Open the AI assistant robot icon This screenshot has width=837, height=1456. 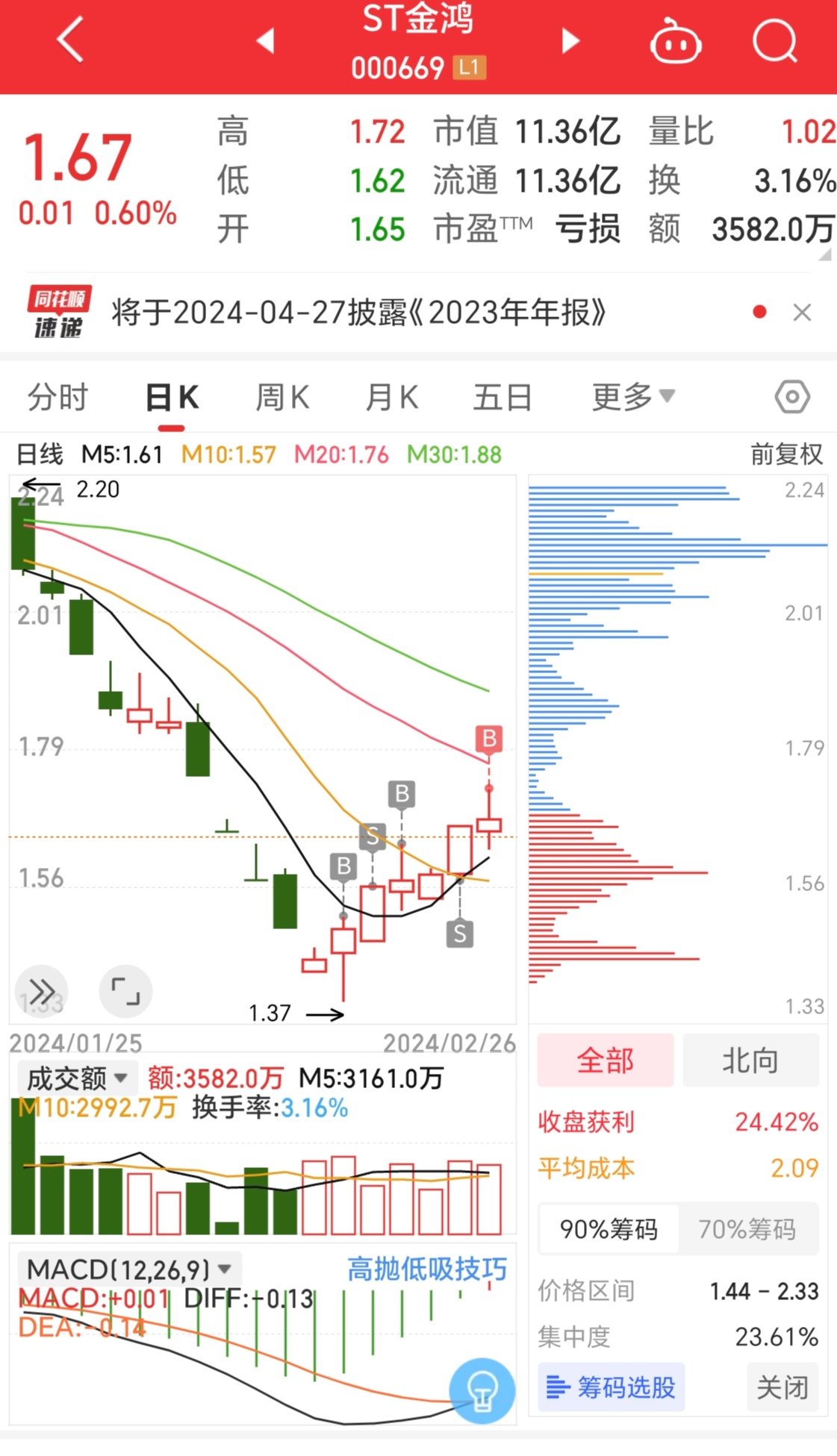674,41
